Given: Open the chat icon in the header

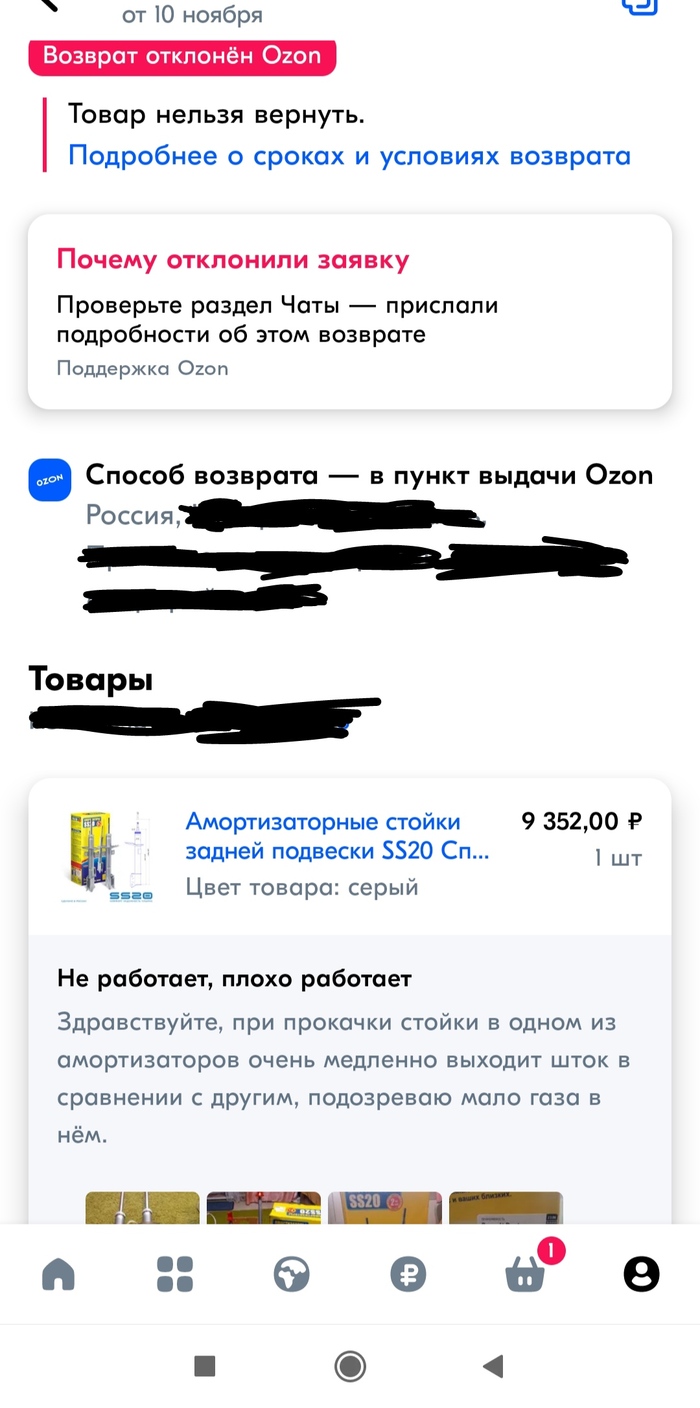Looking at the screenshot, I should (x=640, y=5).
